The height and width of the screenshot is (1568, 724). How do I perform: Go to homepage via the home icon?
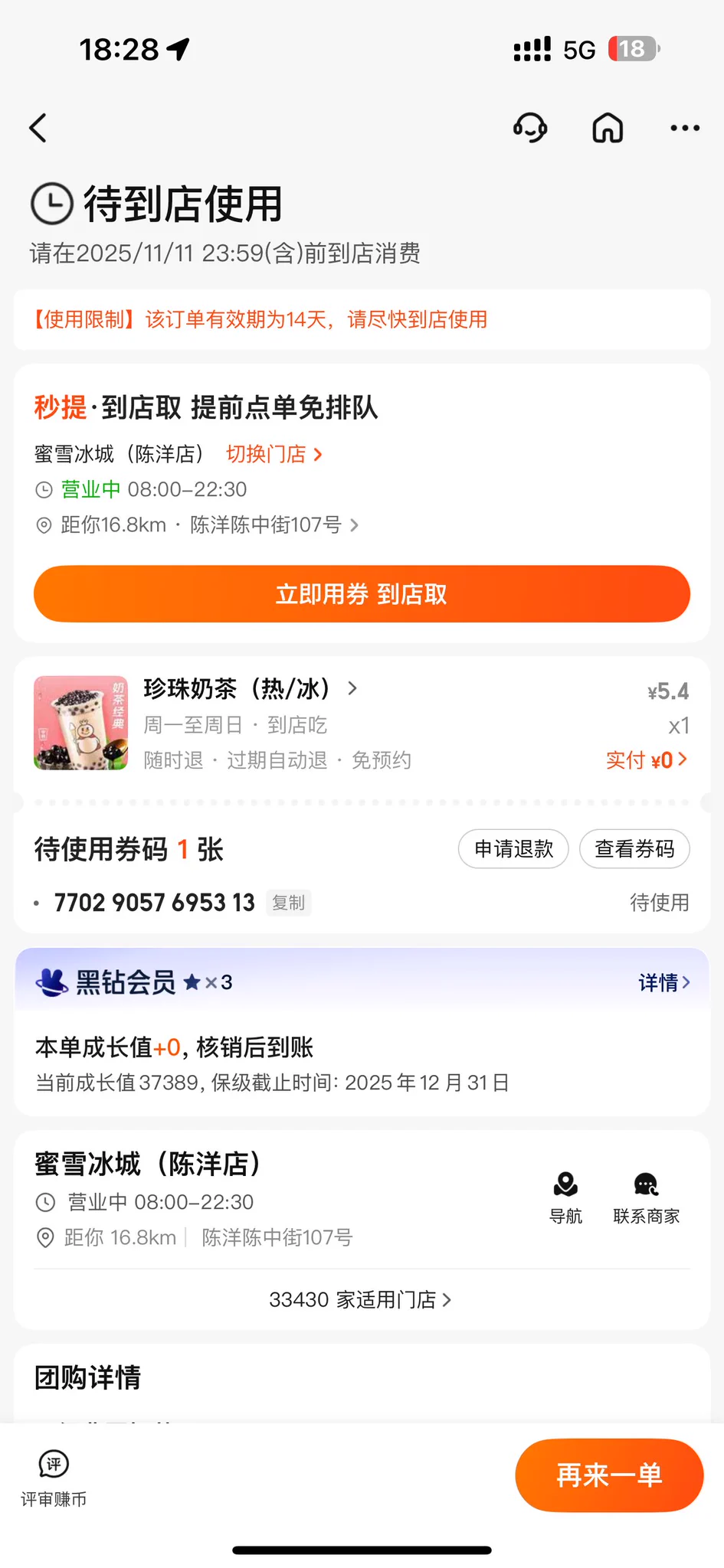click(x=607, y=128)
